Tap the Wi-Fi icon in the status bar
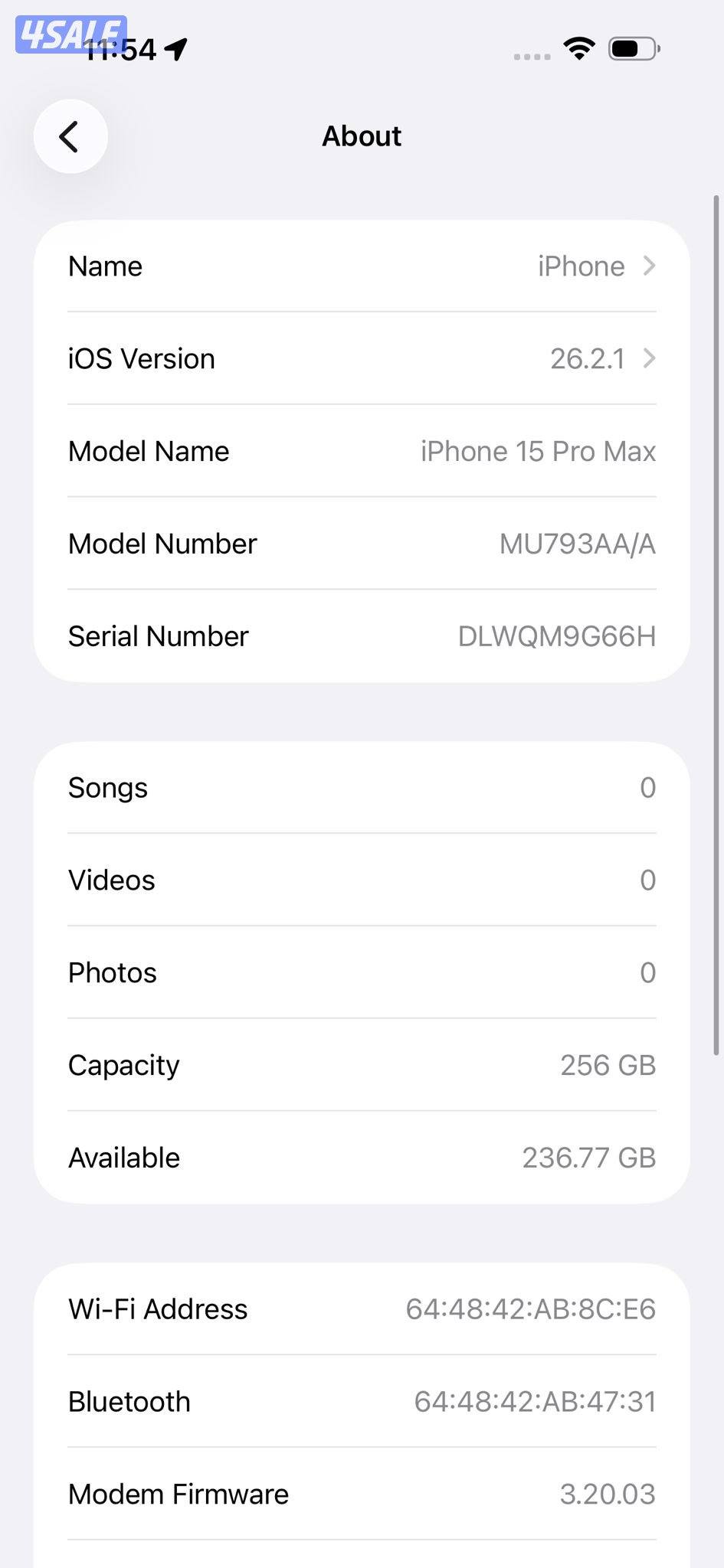Screen dimensions: 724x1568 click(x=580, y=47)
